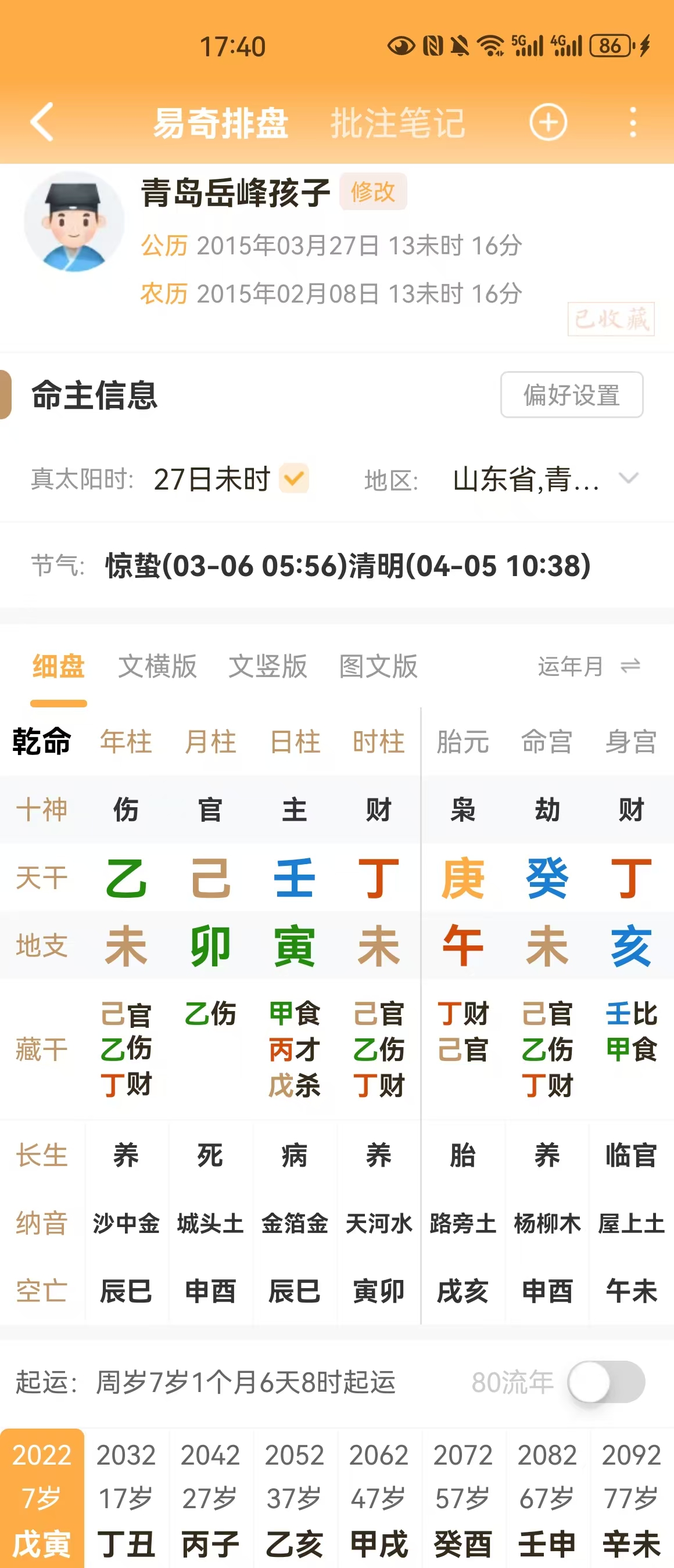This screenshot has width=674, height=1568.
Task: Expand the 地区 dropdown for 山东省
Action: 628,479
